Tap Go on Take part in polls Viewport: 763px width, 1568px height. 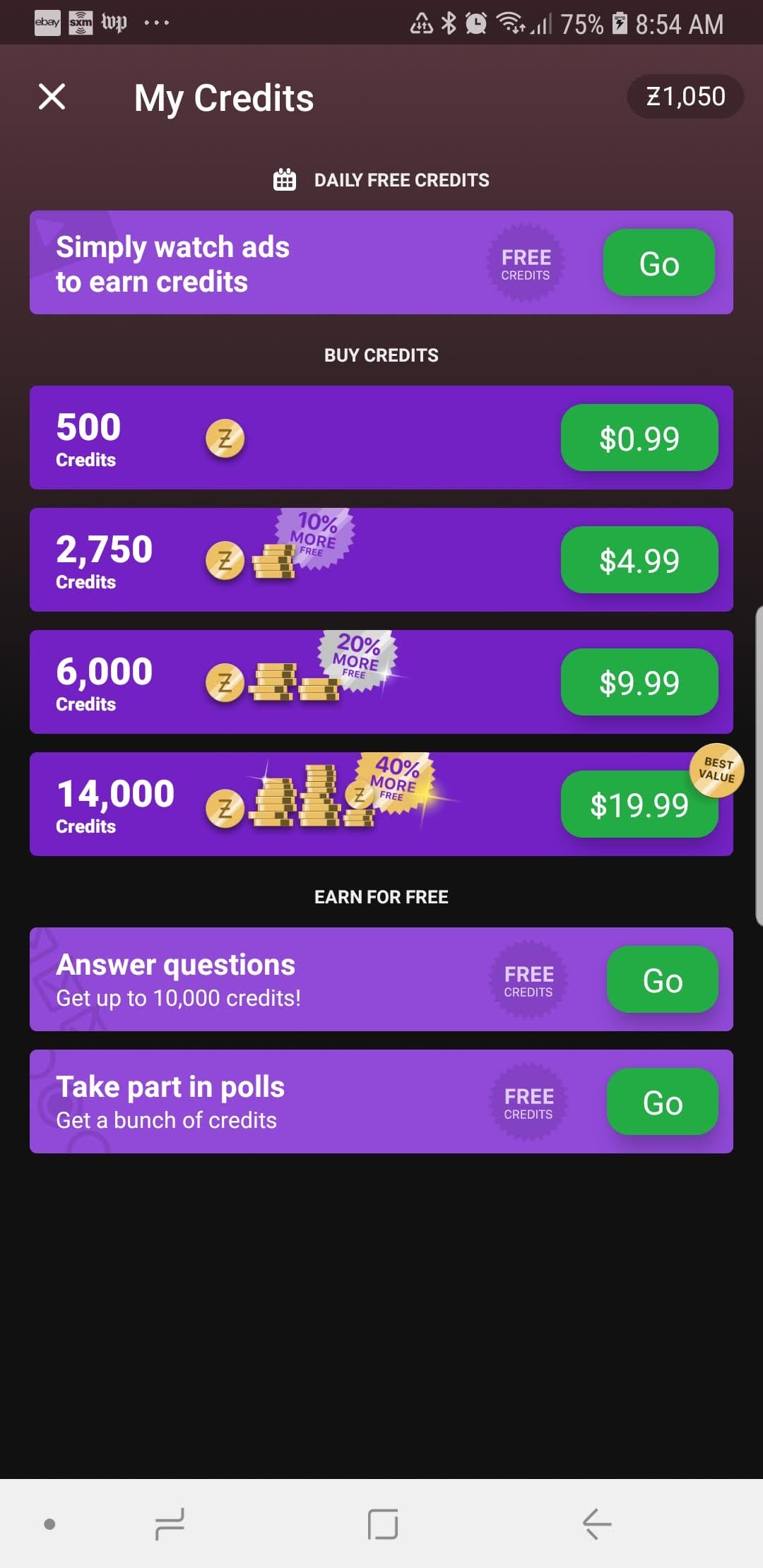(662, 1102)
